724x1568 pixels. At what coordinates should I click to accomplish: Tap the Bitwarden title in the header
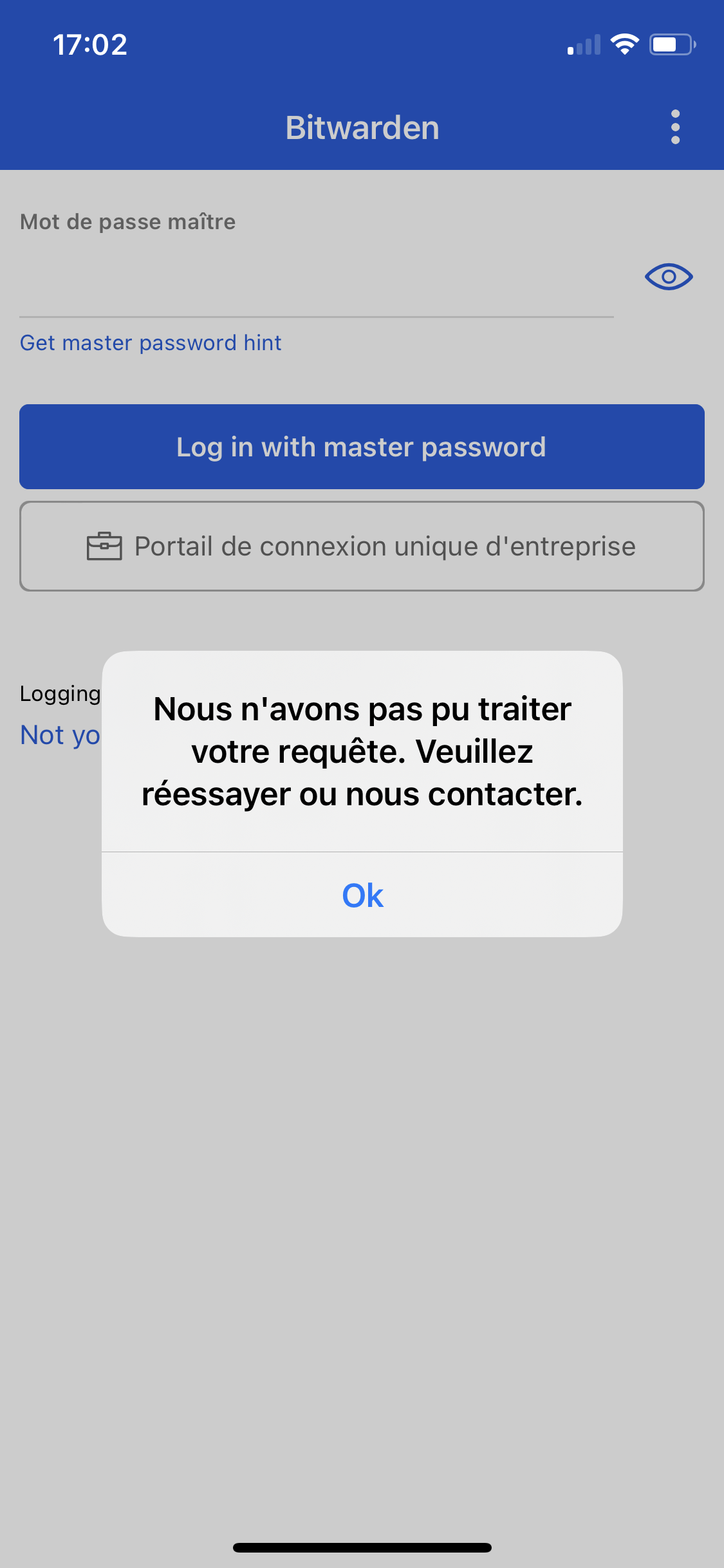coord(362,127)
